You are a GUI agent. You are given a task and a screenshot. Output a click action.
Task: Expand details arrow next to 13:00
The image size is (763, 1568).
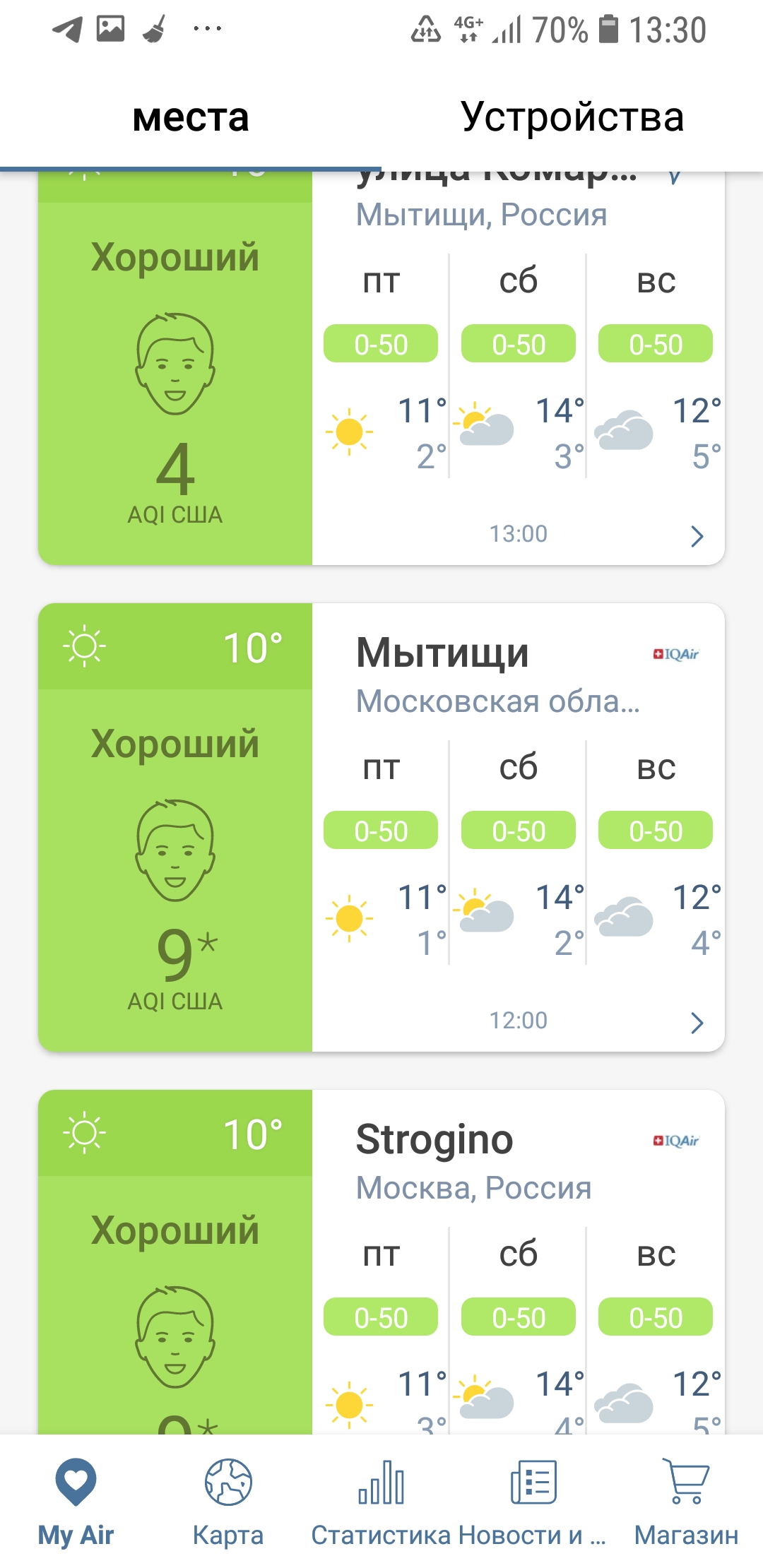click(x=697, y=536)
